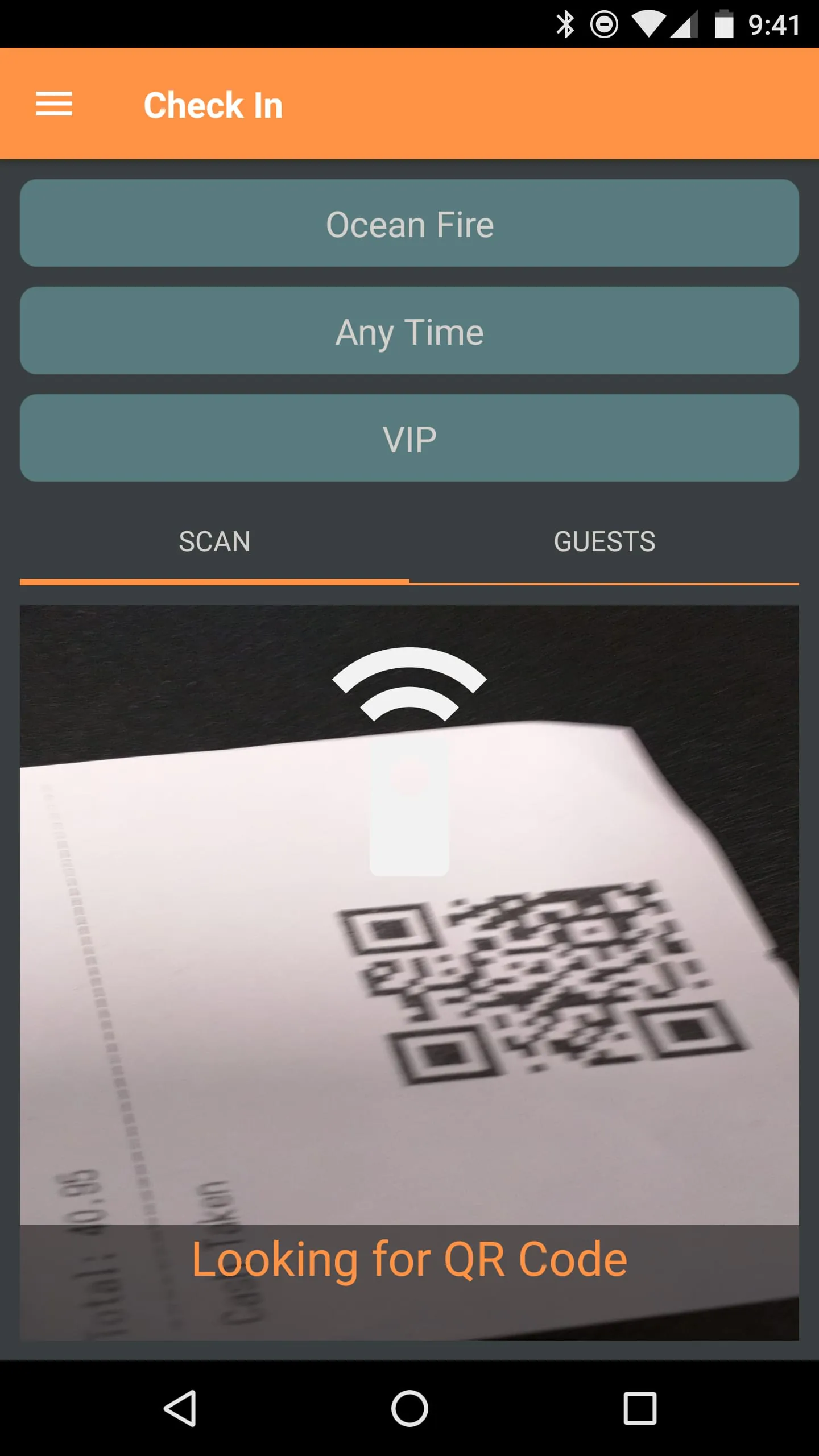Go back using the system back button
Viewport: 819px width, 1456px height.
[180, 1408]
